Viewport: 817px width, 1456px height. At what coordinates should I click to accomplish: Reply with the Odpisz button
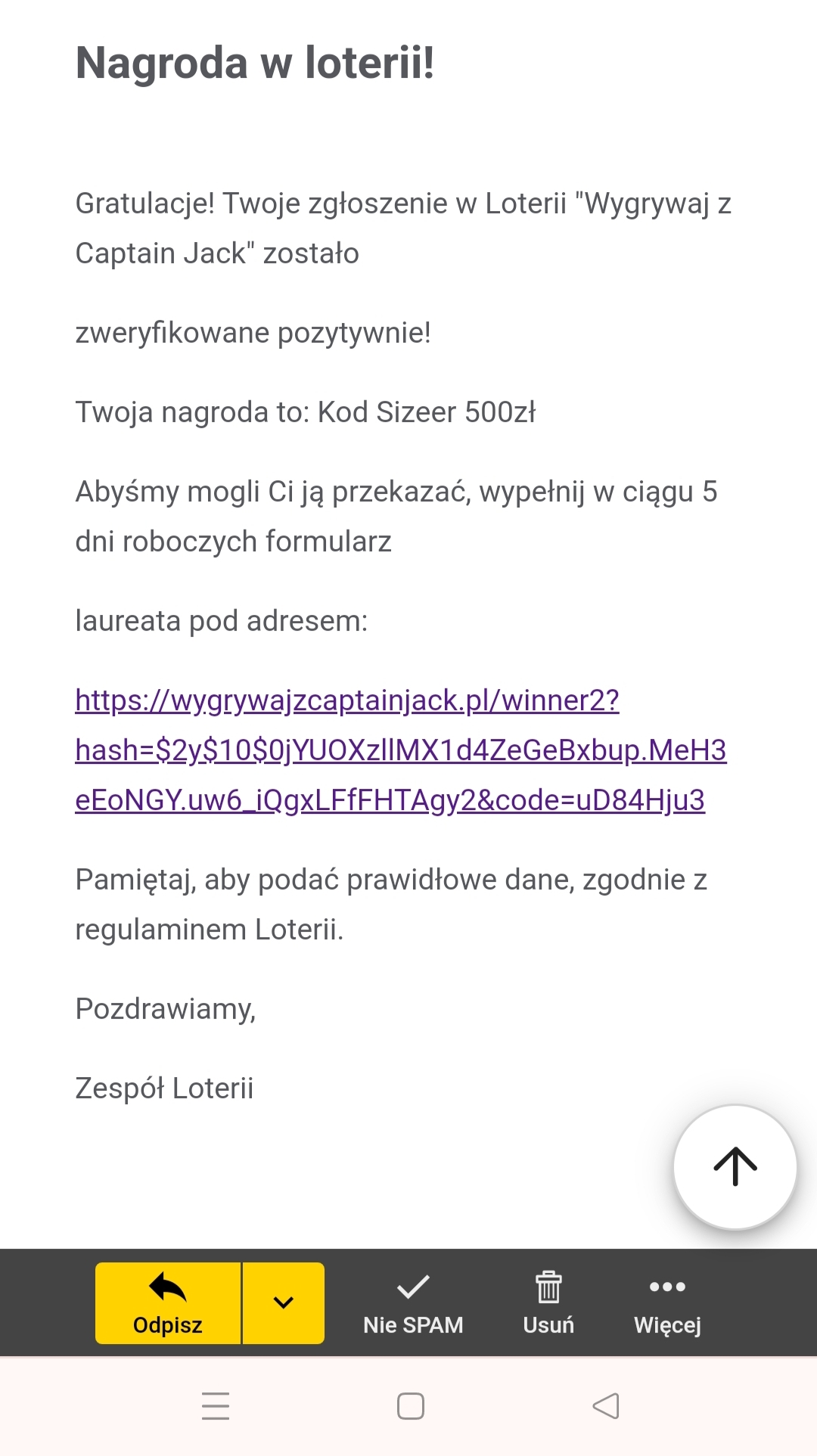[x=168, y=1302]
